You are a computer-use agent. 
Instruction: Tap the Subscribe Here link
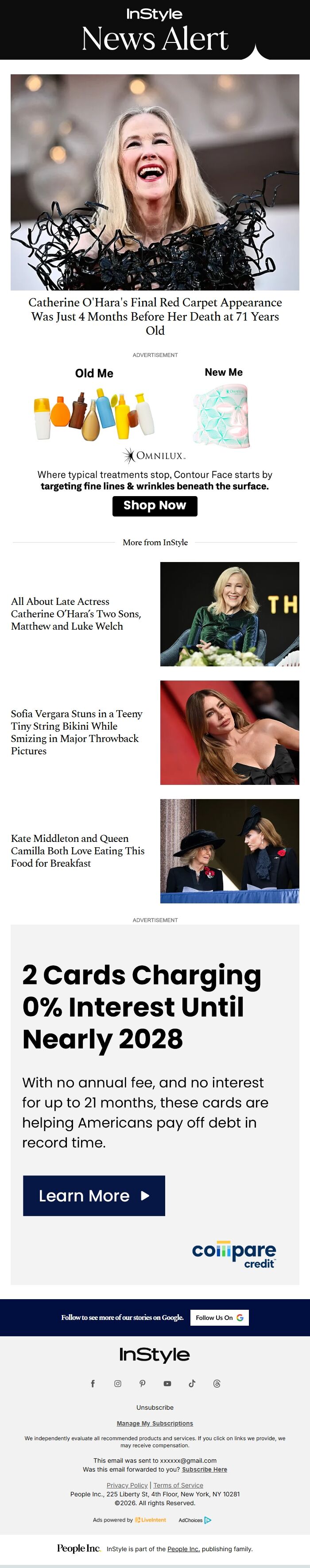point(204,1469)
